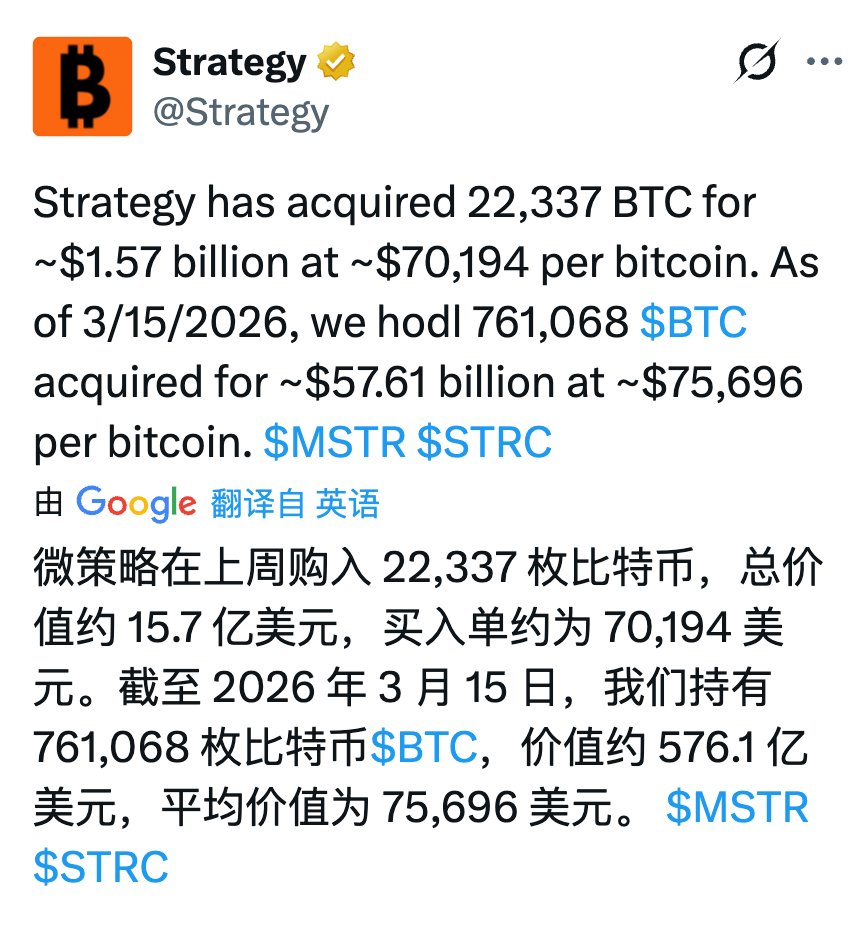Tap the 翻译自 英语 translation link
Viewport: 850px width, 928px height.
tap(295, 503)
